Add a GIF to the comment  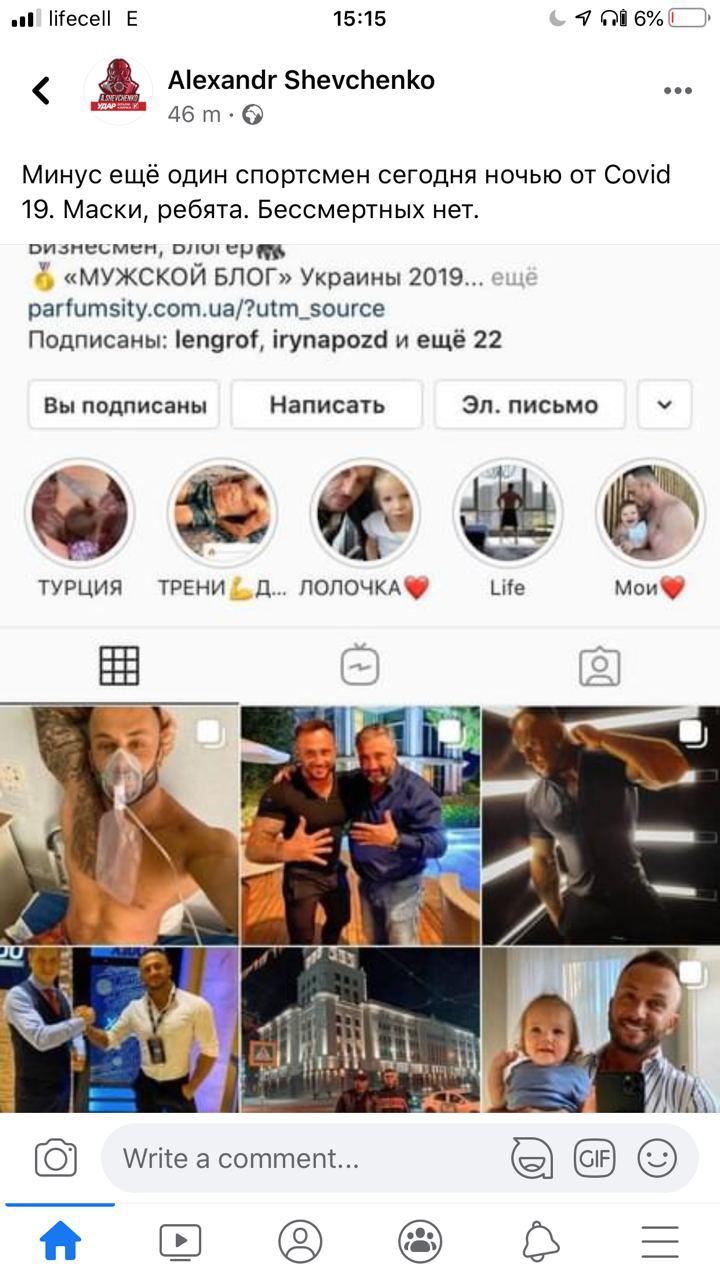click(594, 1158)
